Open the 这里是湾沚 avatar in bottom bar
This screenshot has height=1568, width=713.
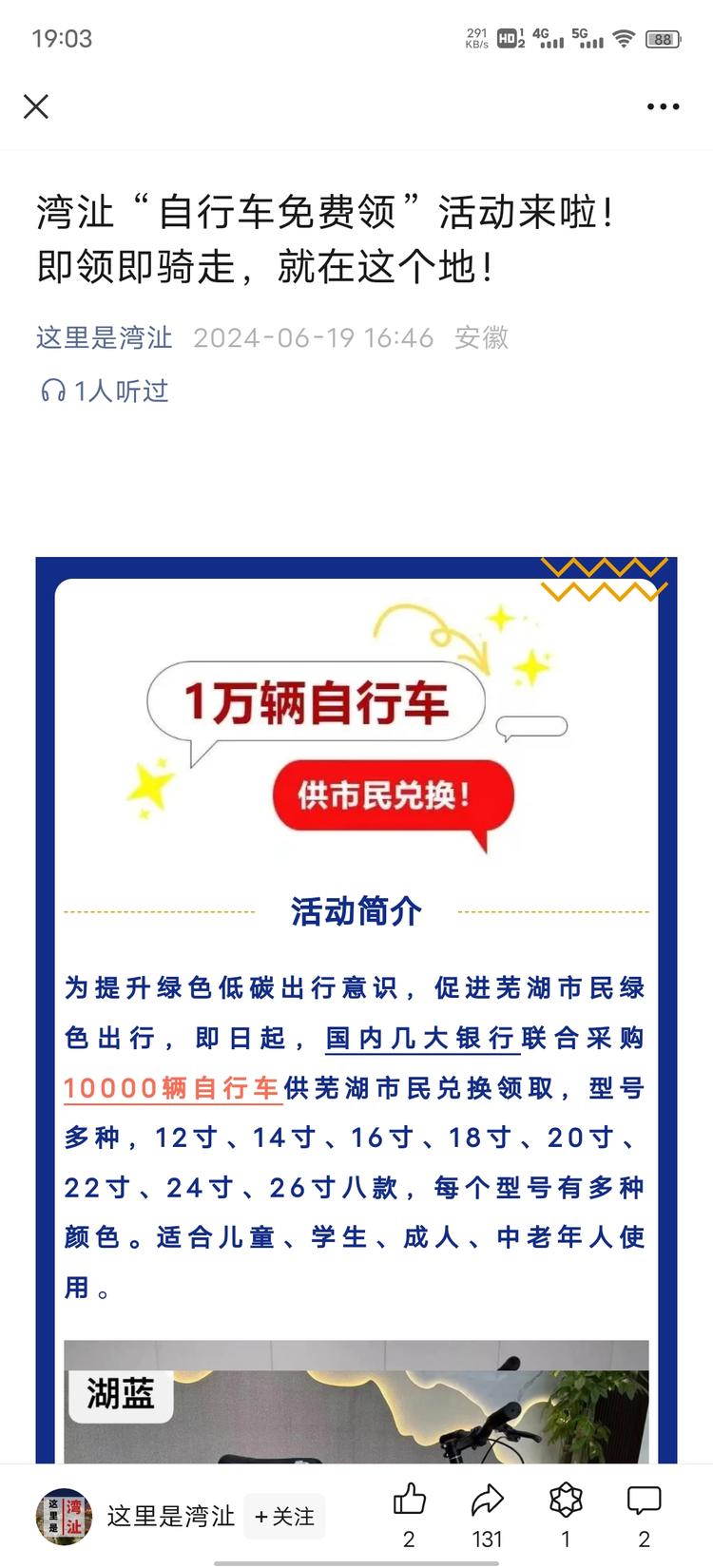(65, 1516)
